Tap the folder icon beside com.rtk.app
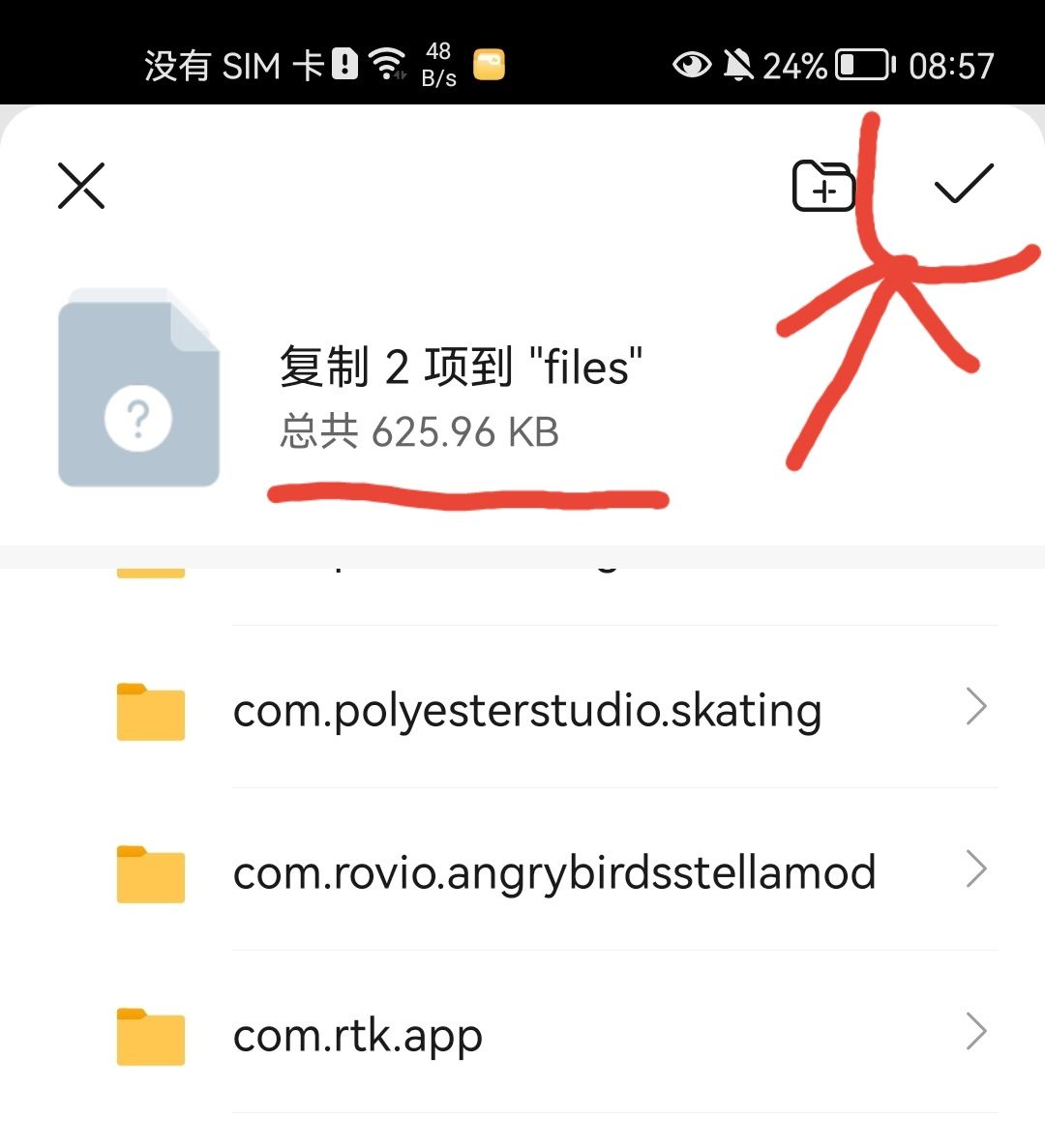Screen dimensions: 1045x1148 tap(149, 1035)
